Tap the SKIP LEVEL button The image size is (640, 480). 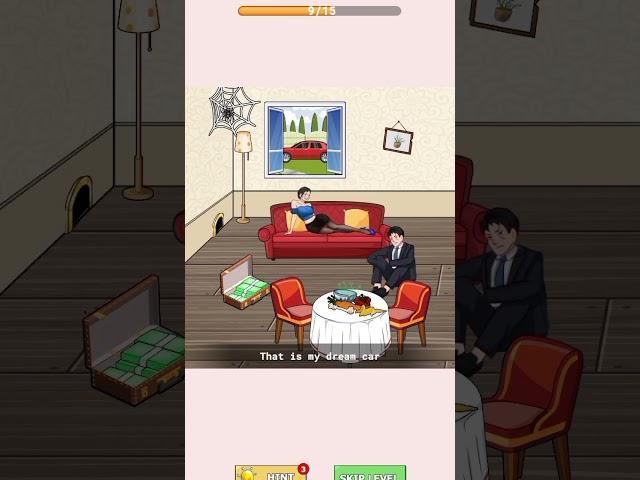point(369,473)
